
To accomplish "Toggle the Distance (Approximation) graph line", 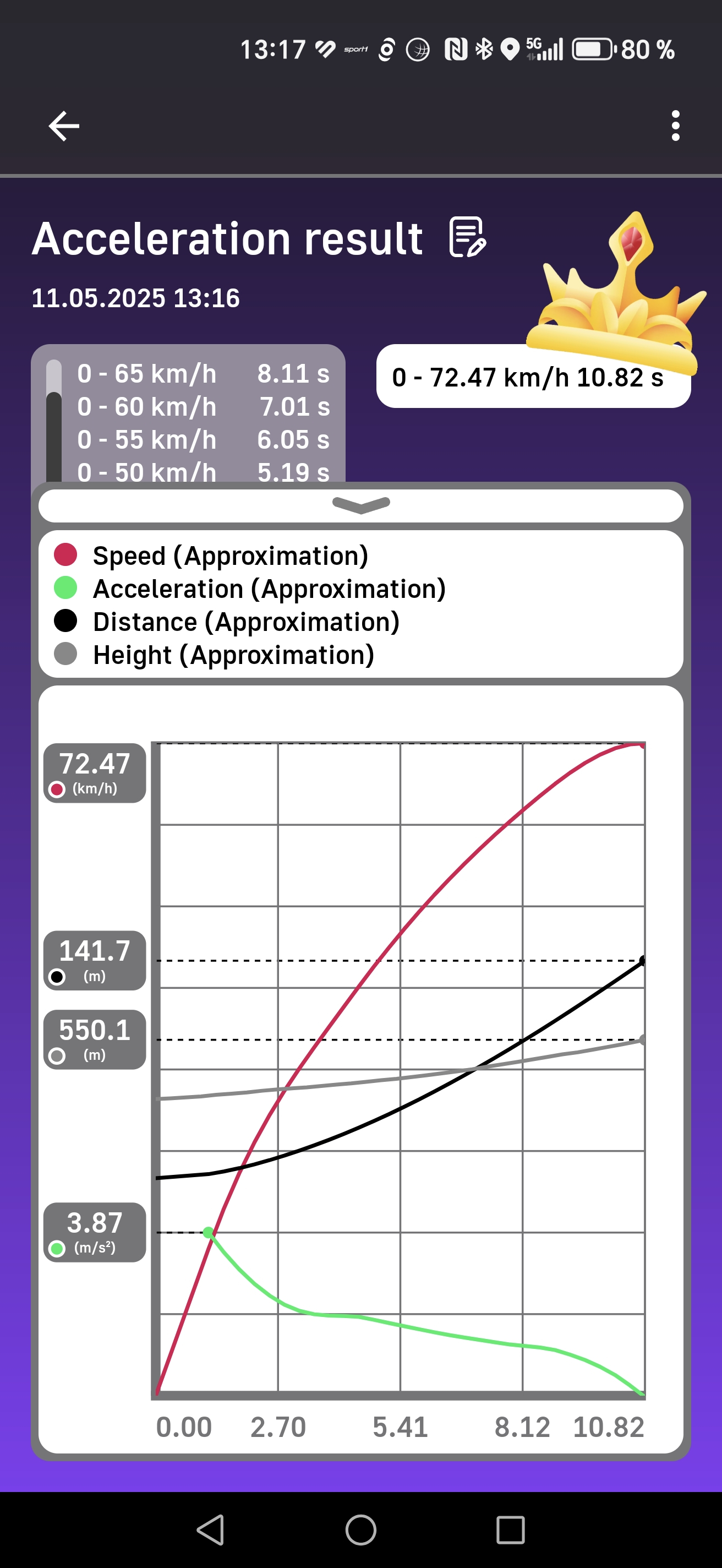I will point(246,622).
